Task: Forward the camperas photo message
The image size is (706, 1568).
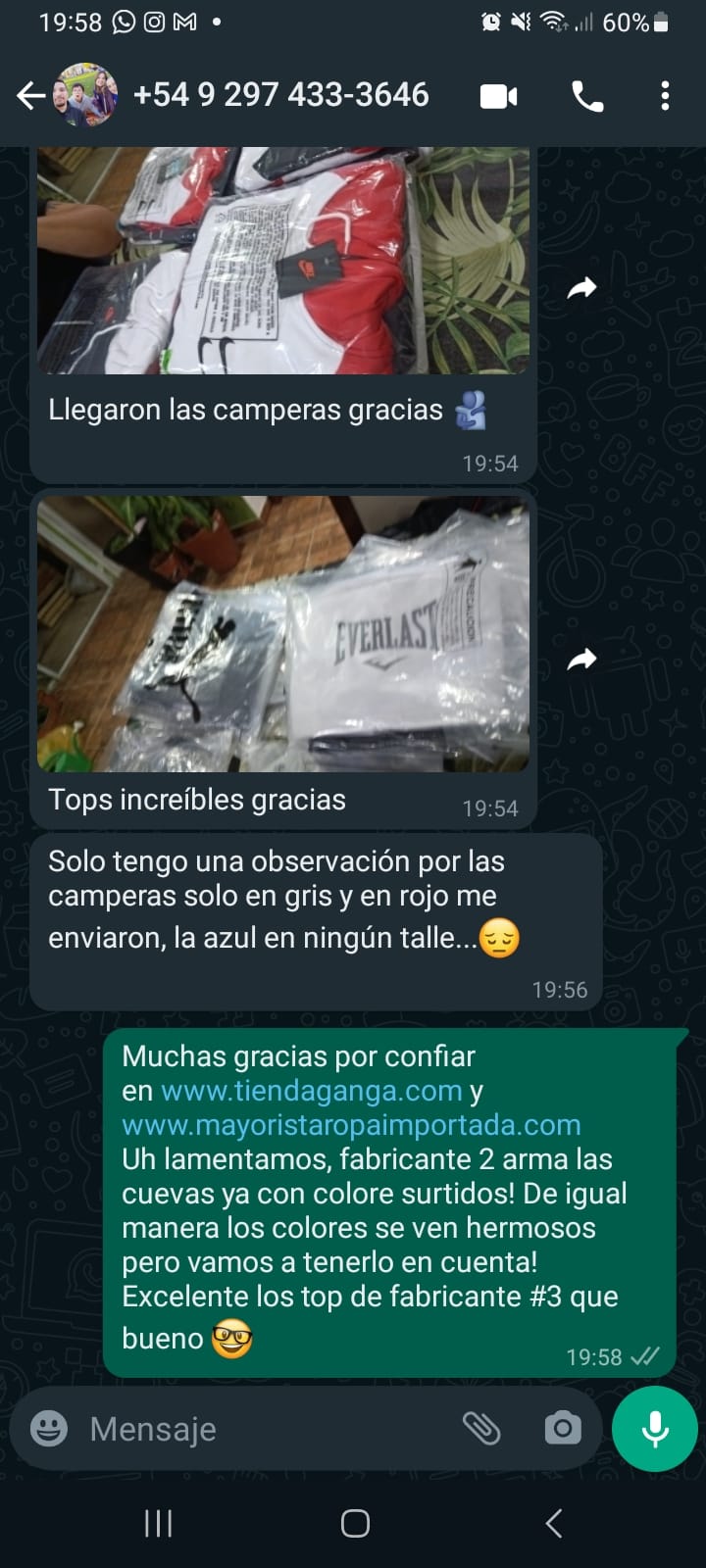Action: tap(582, 287)
